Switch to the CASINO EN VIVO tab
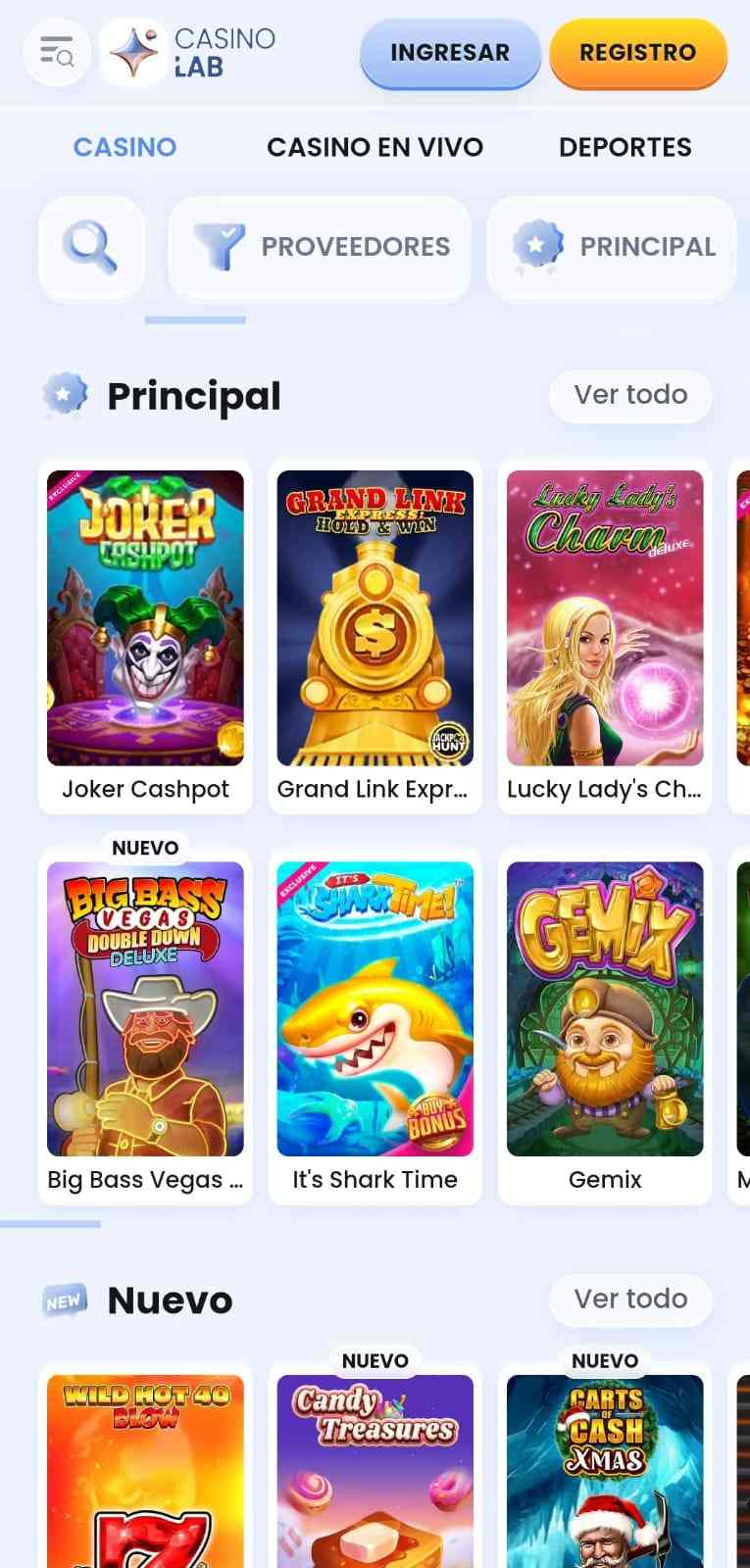Viewport: 750px width, 1568px height. [x=375, y=147]
